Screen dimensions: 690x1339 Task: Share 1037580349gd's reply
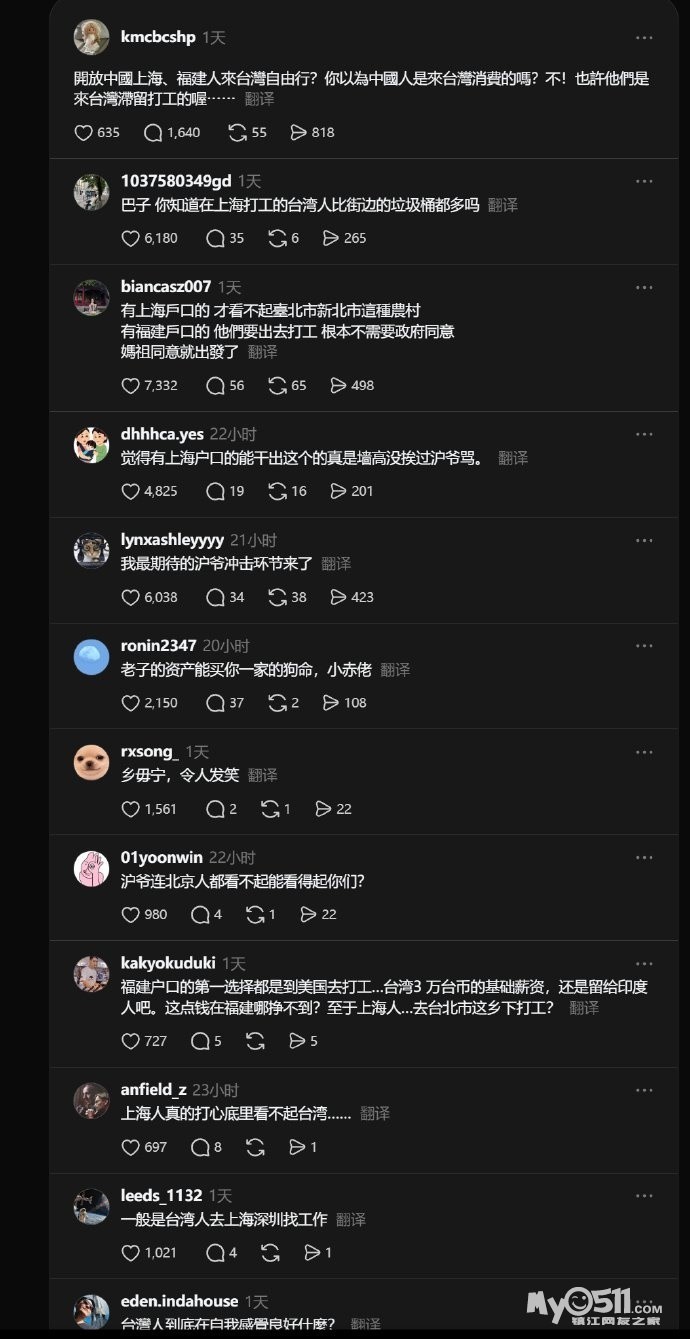(331, 238)
